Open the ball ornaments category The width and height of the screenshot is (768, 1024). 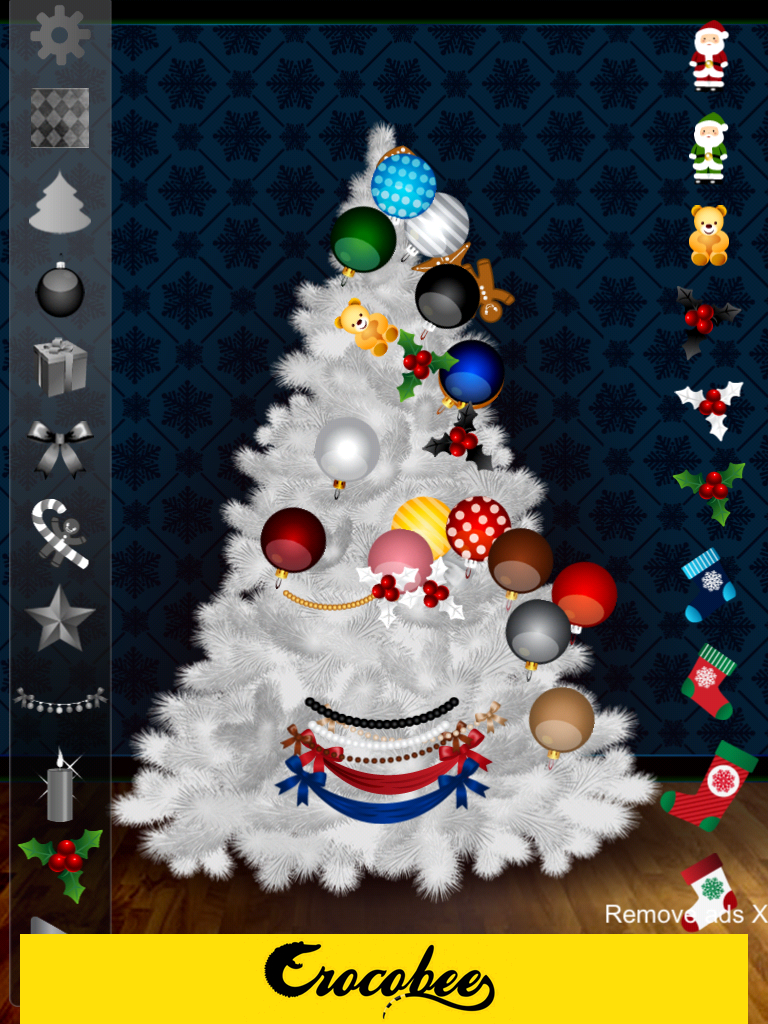pyautogui.click(x=60, y=288)
